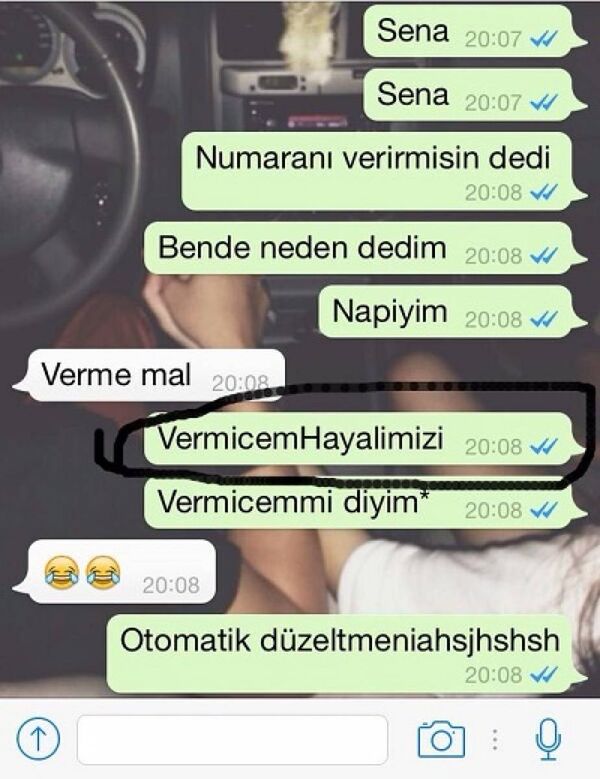The image size is (600, 779).
Task: Open the camera to take a photo
Action: pos(441,739)
